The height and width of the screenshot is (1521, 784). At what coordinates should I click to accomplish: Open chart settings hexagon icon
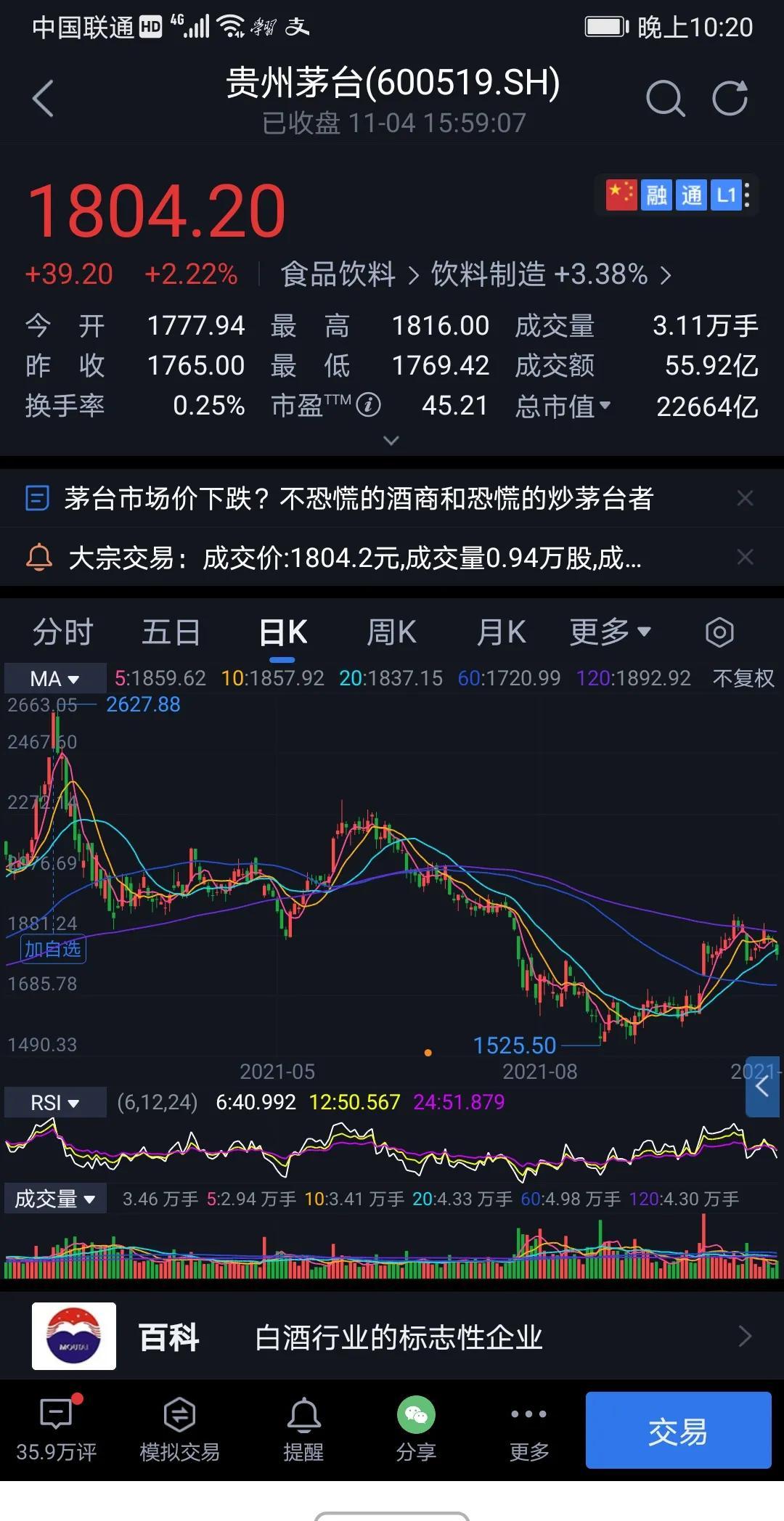point(719,632)
